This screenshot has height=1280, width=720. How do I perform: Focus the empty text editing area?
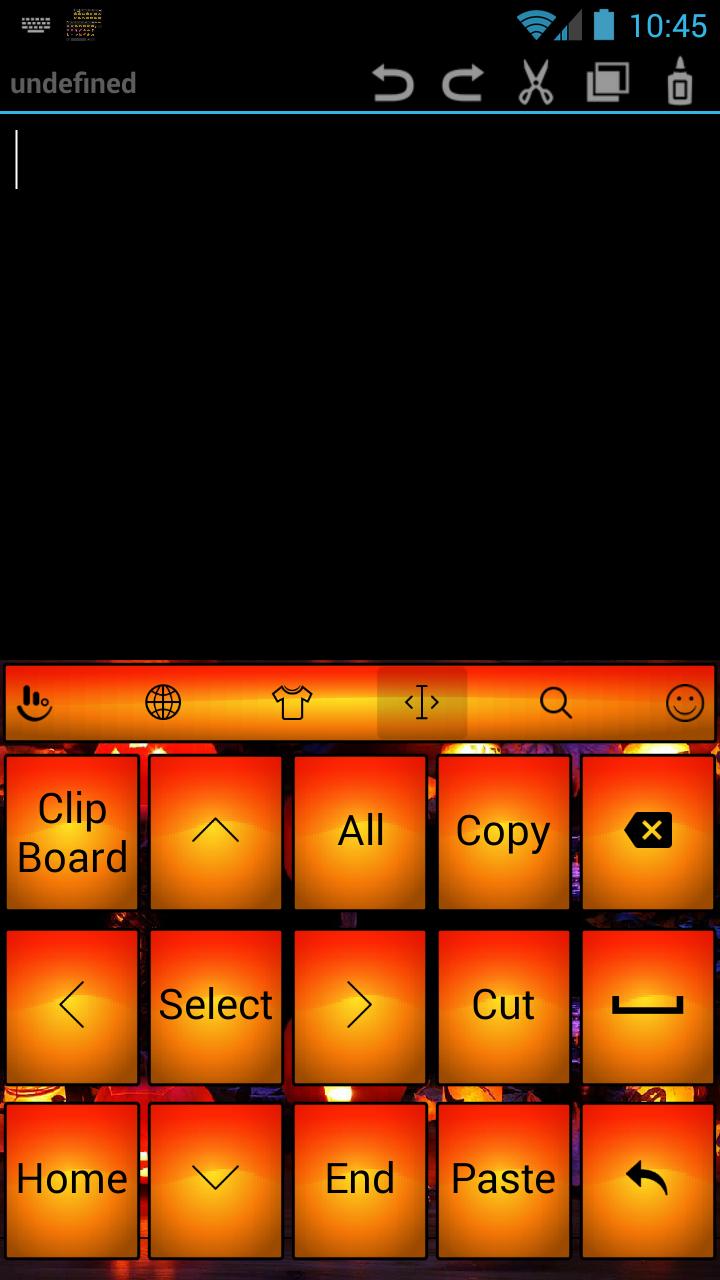360,380
